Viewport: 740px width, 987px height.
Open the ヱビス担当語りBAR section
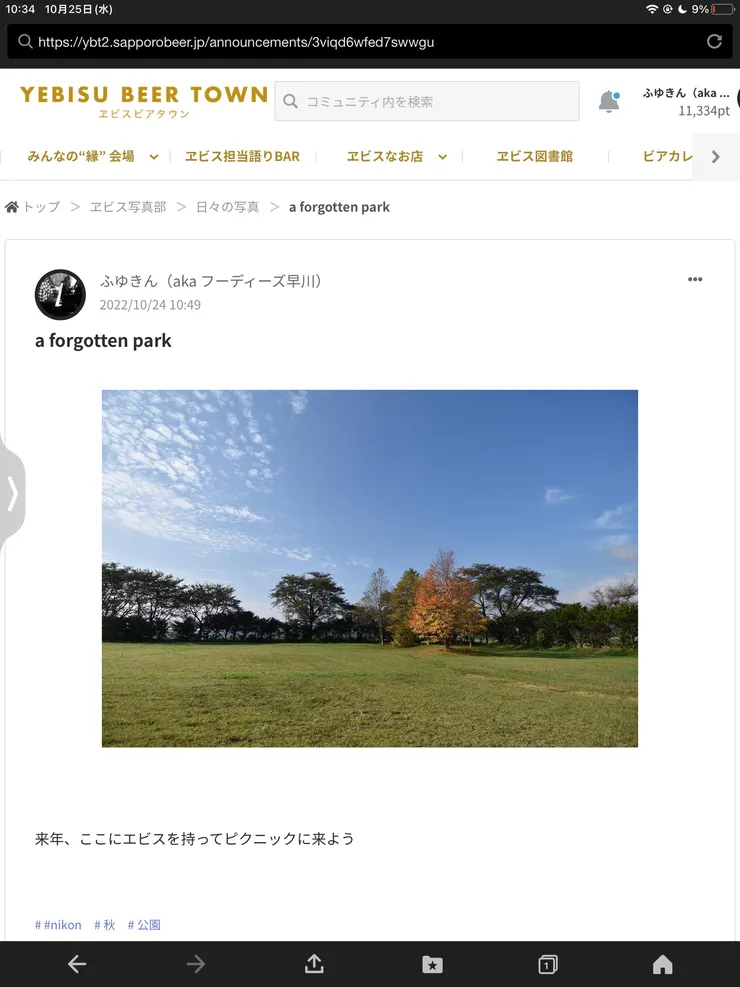(242, 157)
